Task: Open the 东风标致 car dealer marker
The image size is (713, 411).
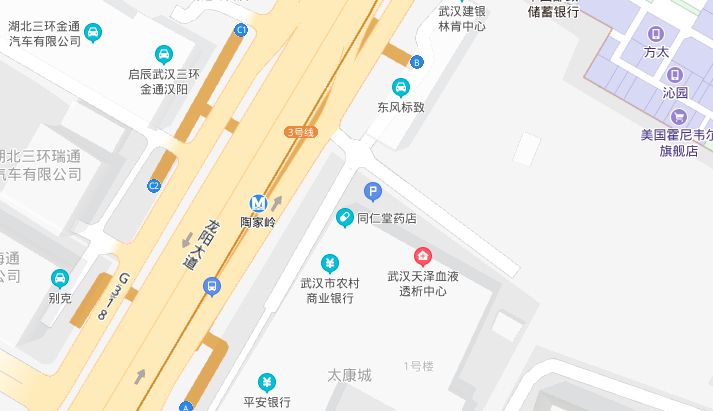Action: click(401, 87)
